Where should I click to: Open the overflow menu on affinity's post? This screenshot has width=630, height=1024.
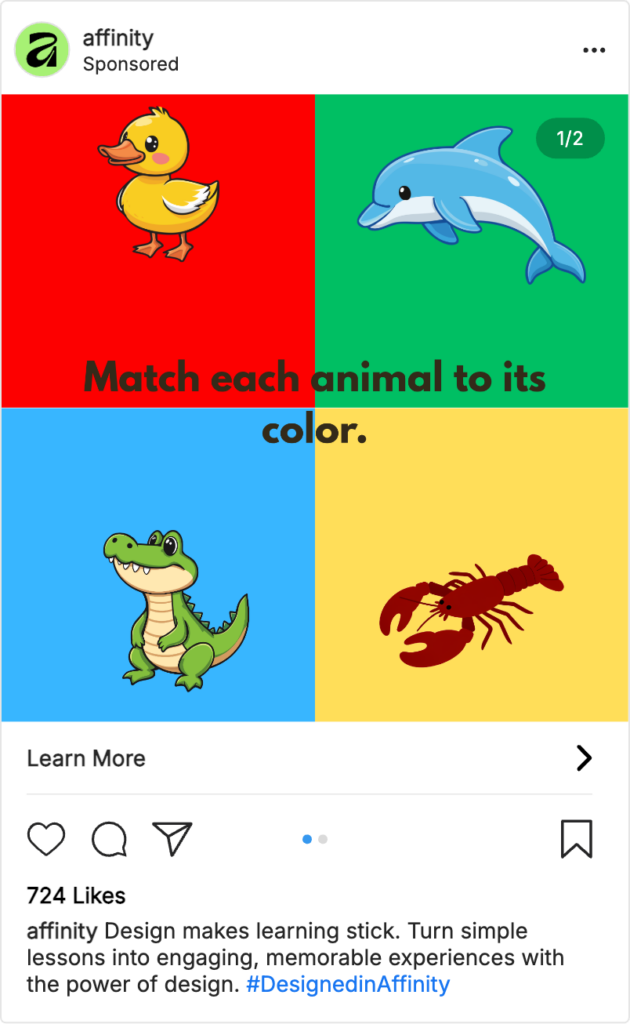click(593, 51)
